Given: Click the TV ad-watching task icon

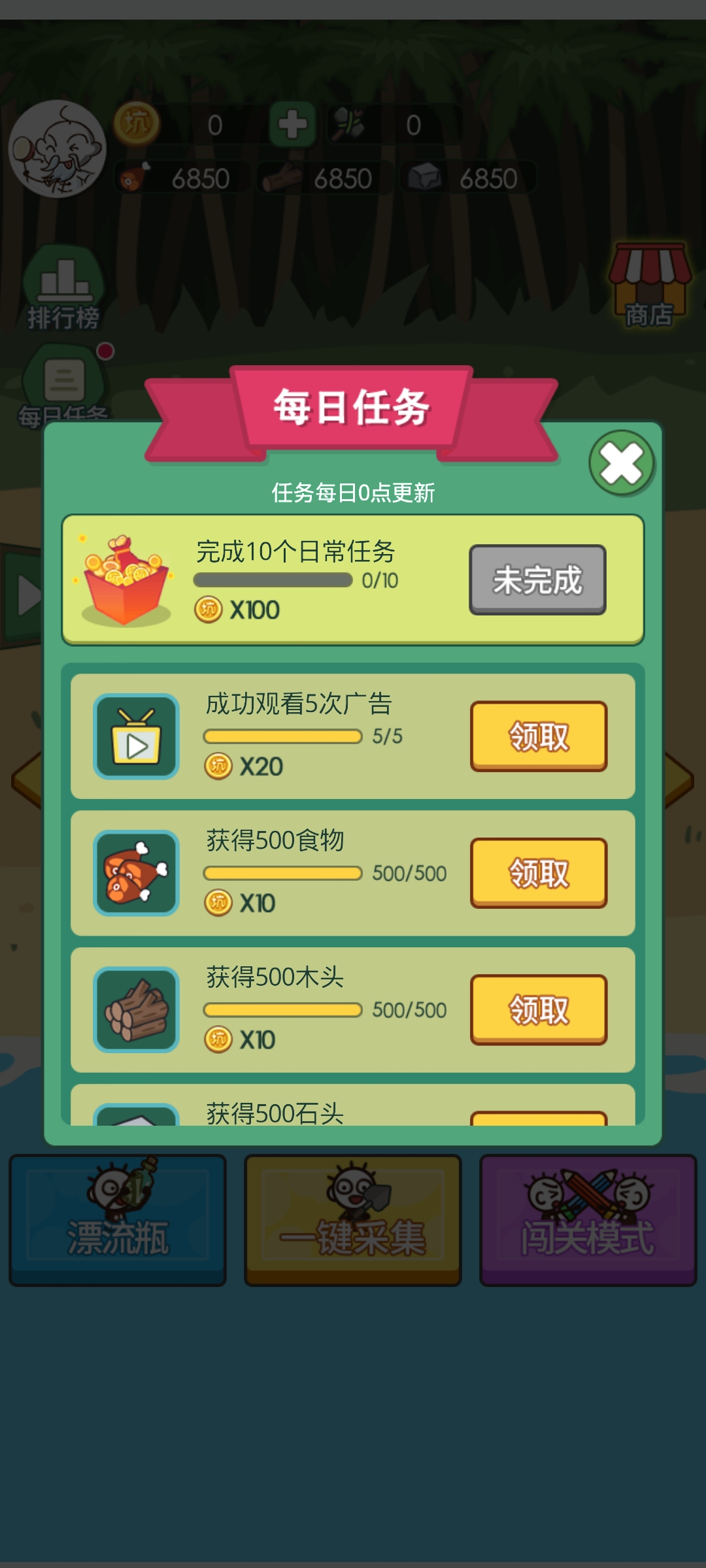Looking at the screenshot, I should click(x=134, y=735).
